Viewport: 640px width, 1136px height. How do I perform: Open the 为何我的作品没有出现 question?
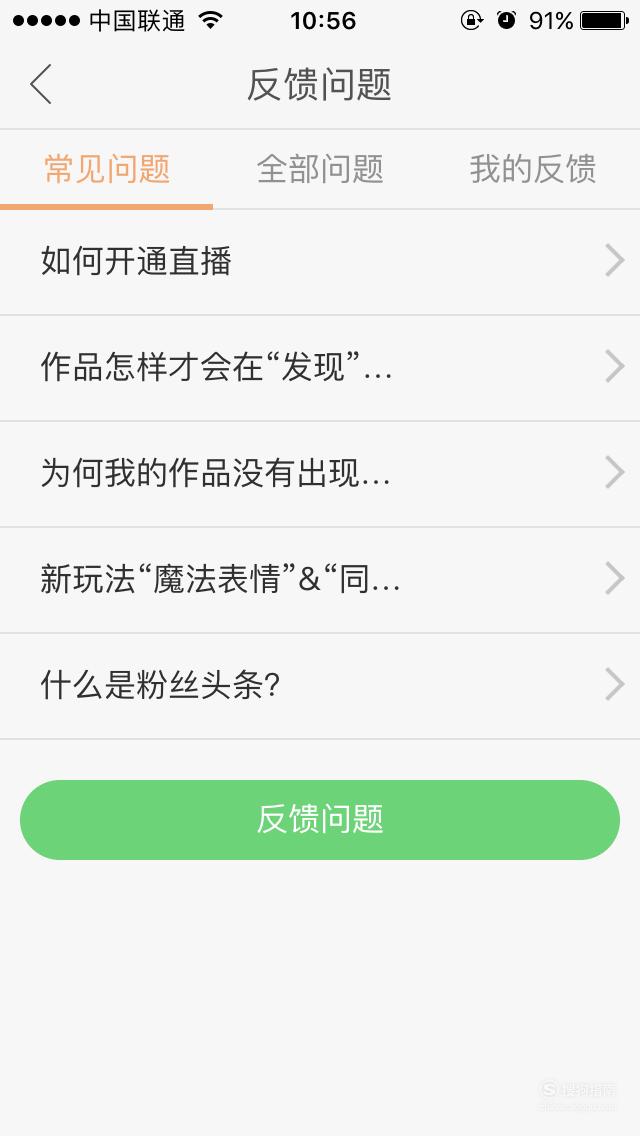tap(320, 474)
